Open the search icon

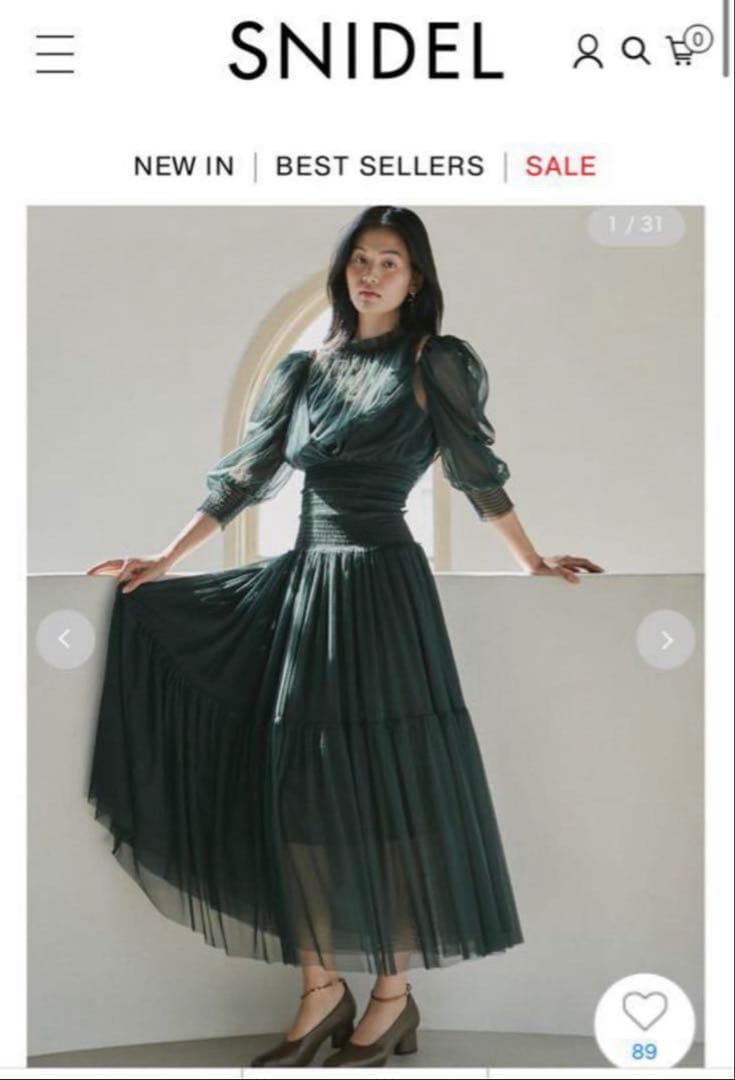point(636,50)
